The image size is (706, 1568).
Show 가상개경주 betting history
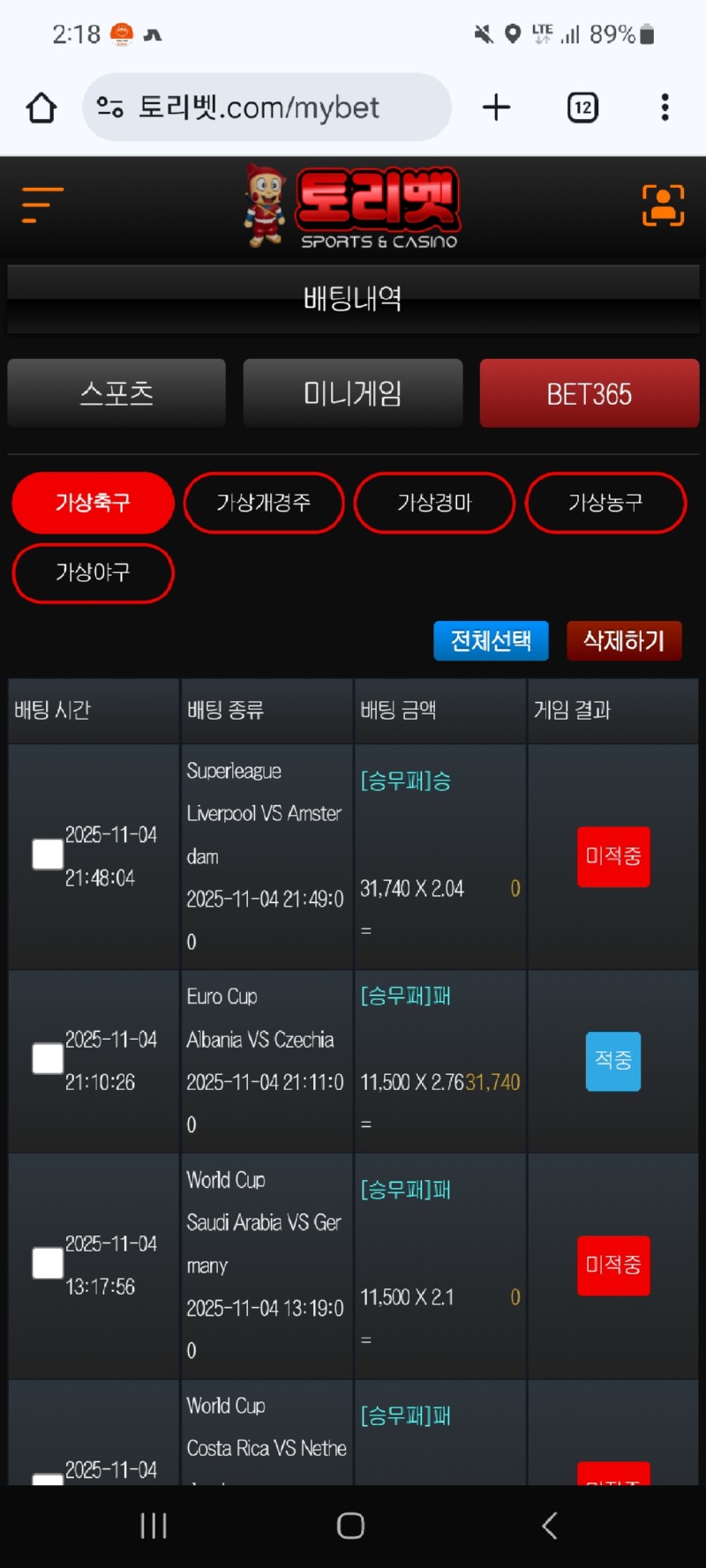pyautogui.click(x=263, y=503)
